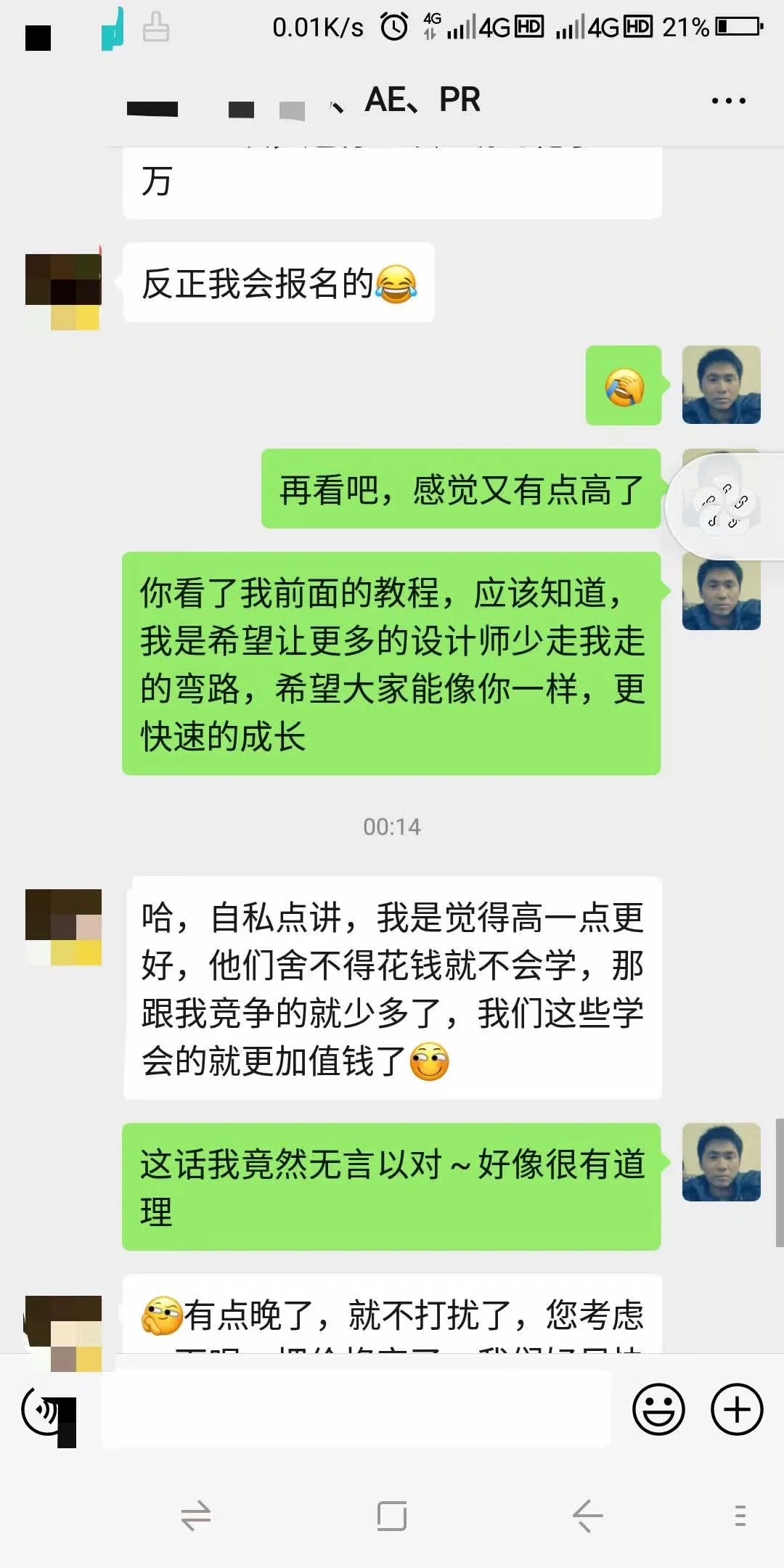Go back with system navigation arrow

(x=587, y=1516)
